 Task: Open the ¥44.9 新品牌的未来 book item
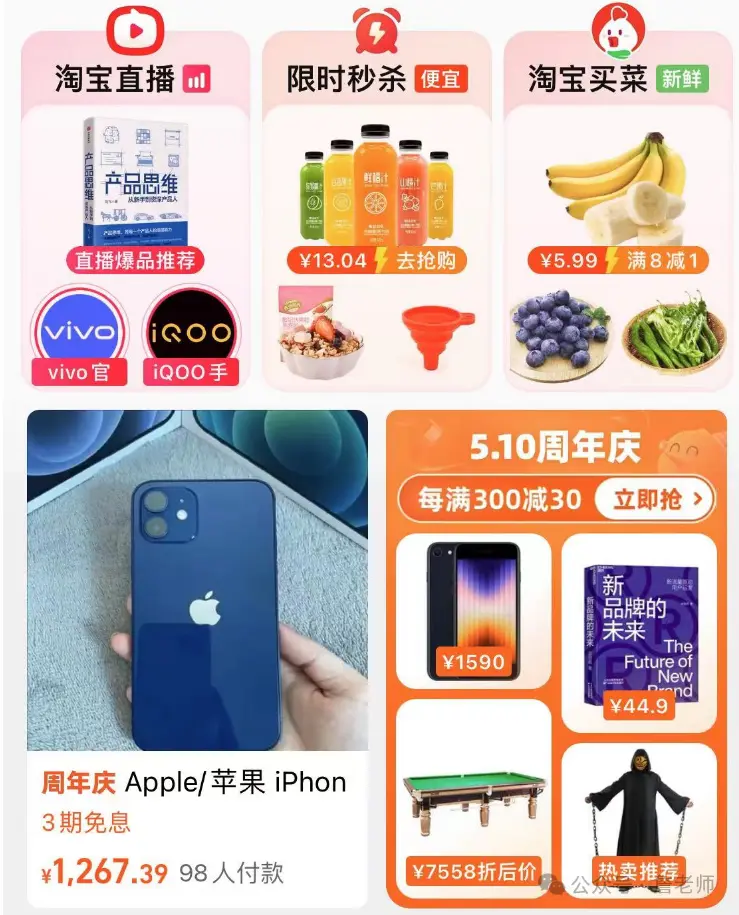pos(638,632)
